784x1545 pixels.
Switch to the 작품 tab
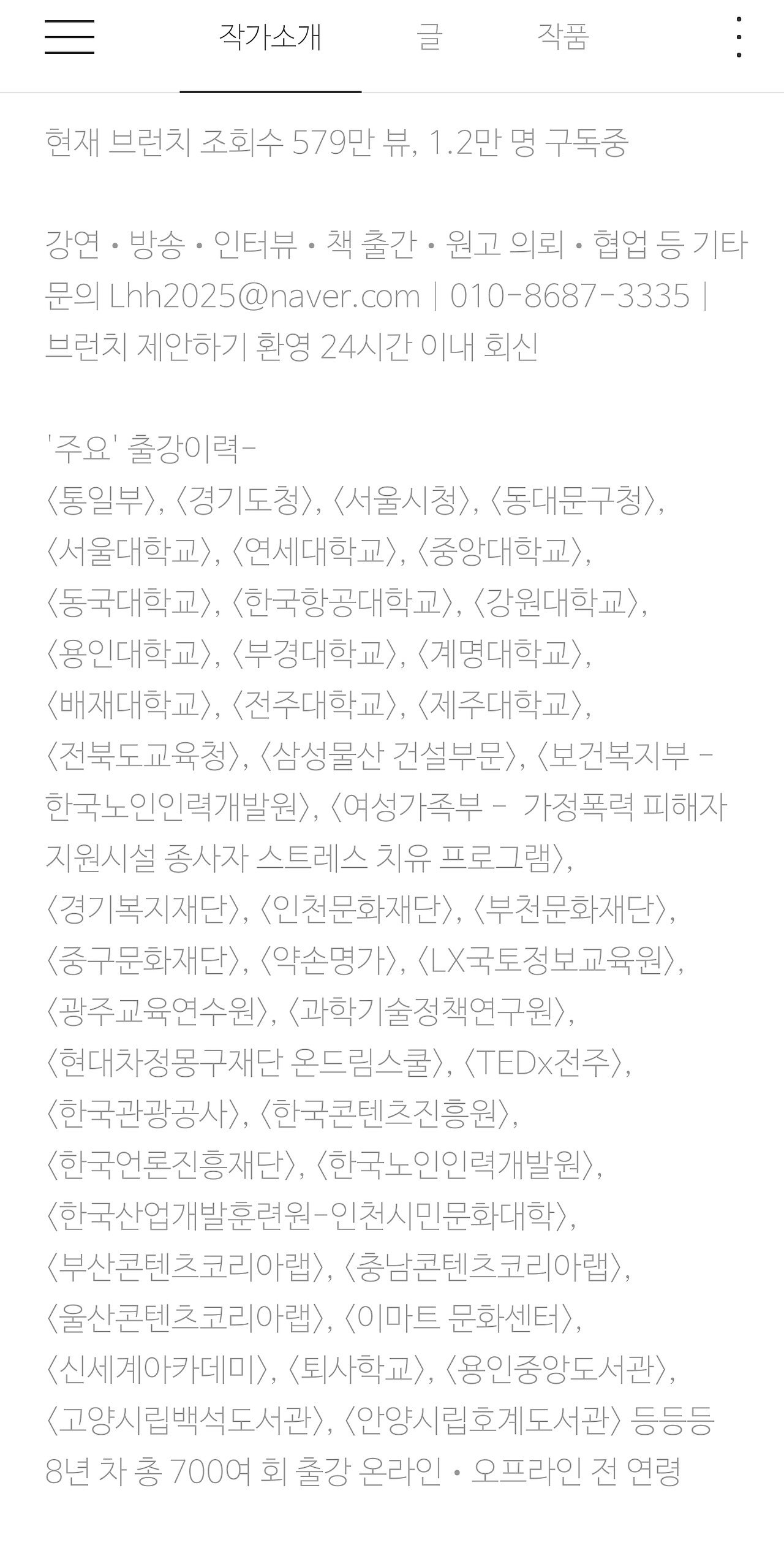[x=563, y=37]
